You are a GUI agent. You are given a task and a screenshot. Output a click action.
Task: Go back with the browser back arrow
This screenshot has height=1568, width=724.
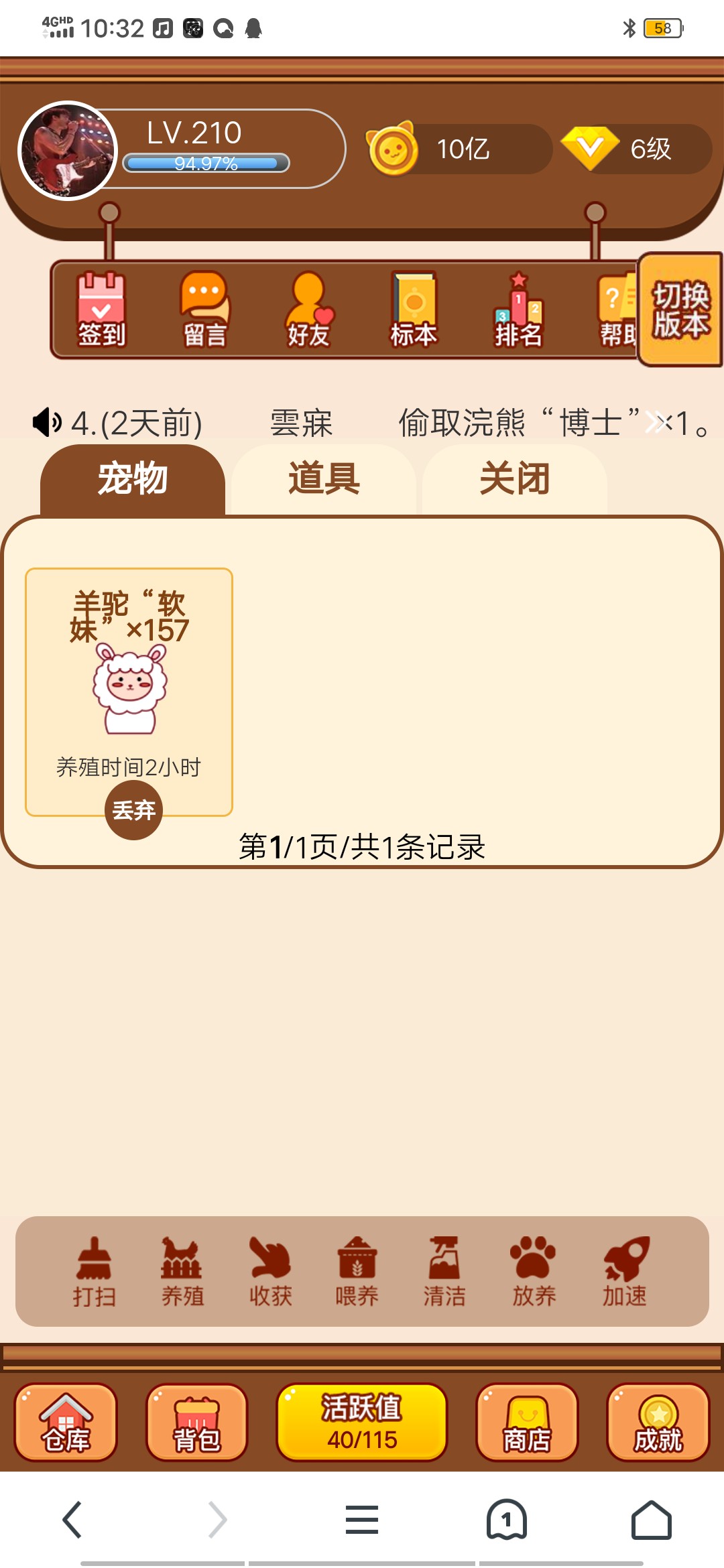72,1519
